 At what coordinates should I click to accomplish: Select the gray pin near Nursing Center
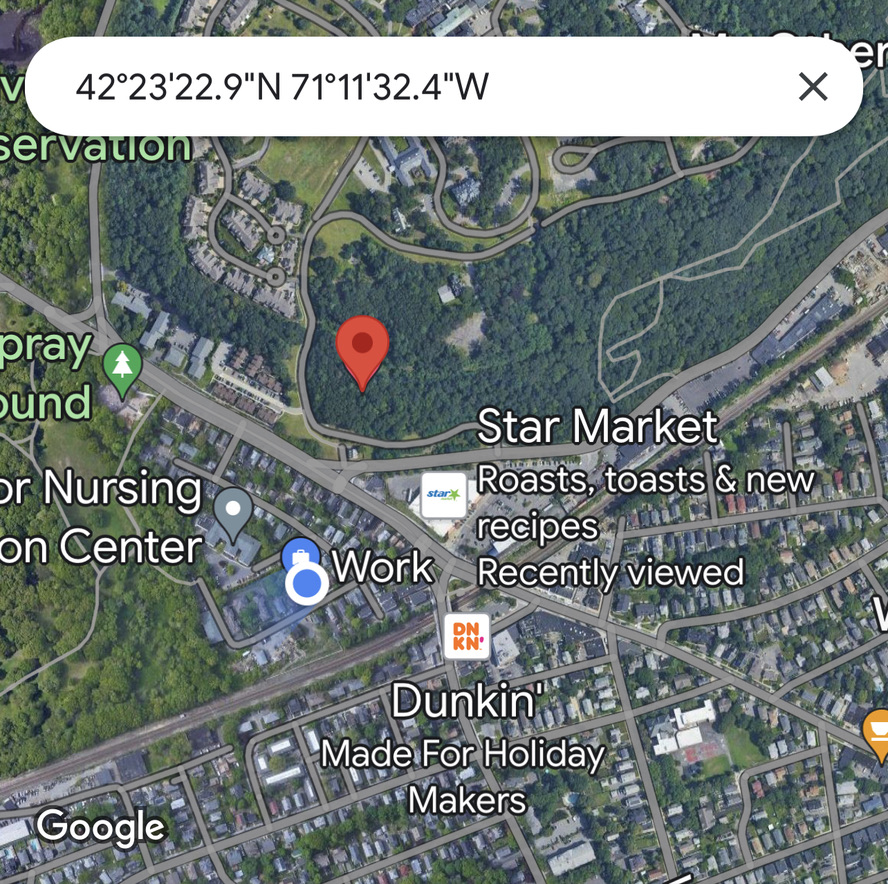pos(234,511)
